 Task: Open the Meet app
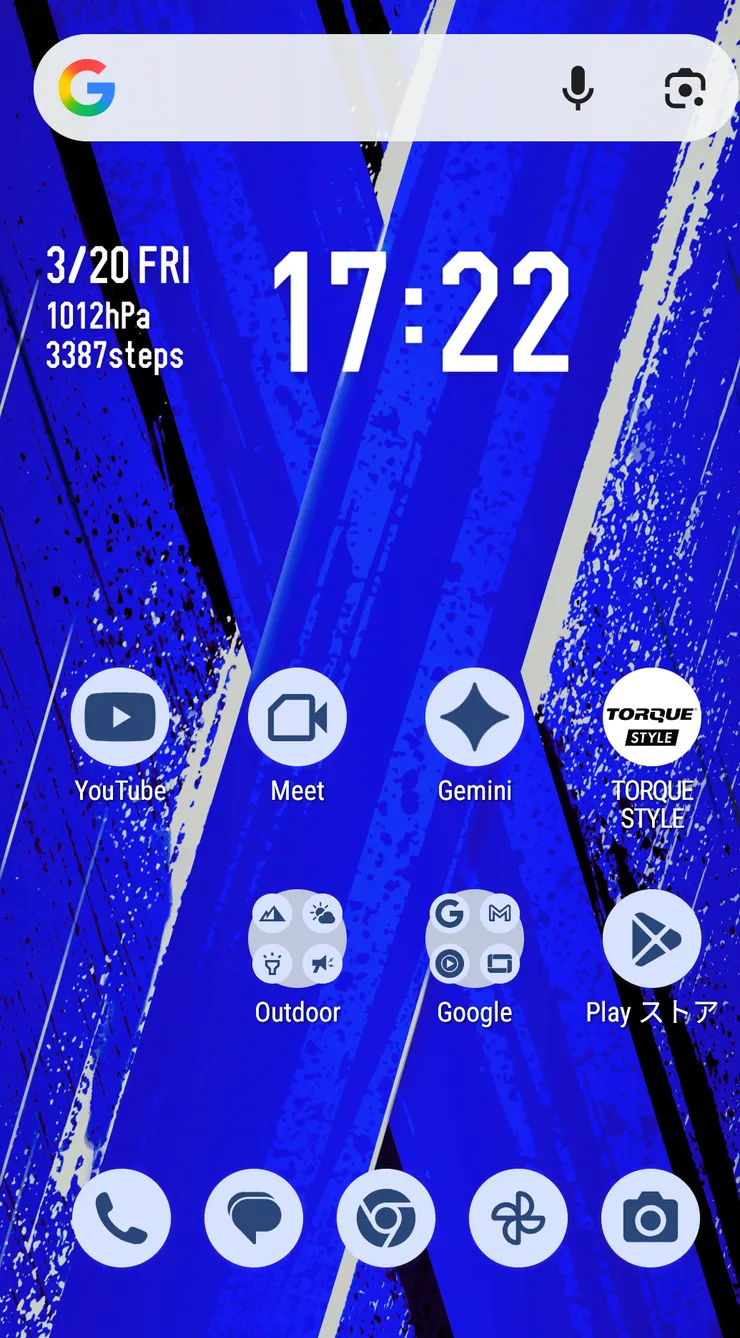tap(297, 717)
